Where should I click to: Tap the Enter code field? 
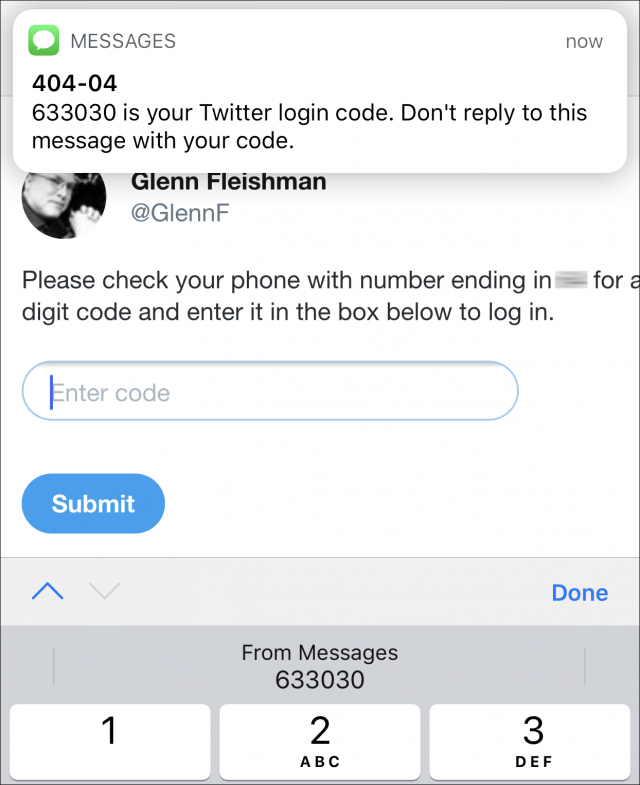click(x=270, y=392)
